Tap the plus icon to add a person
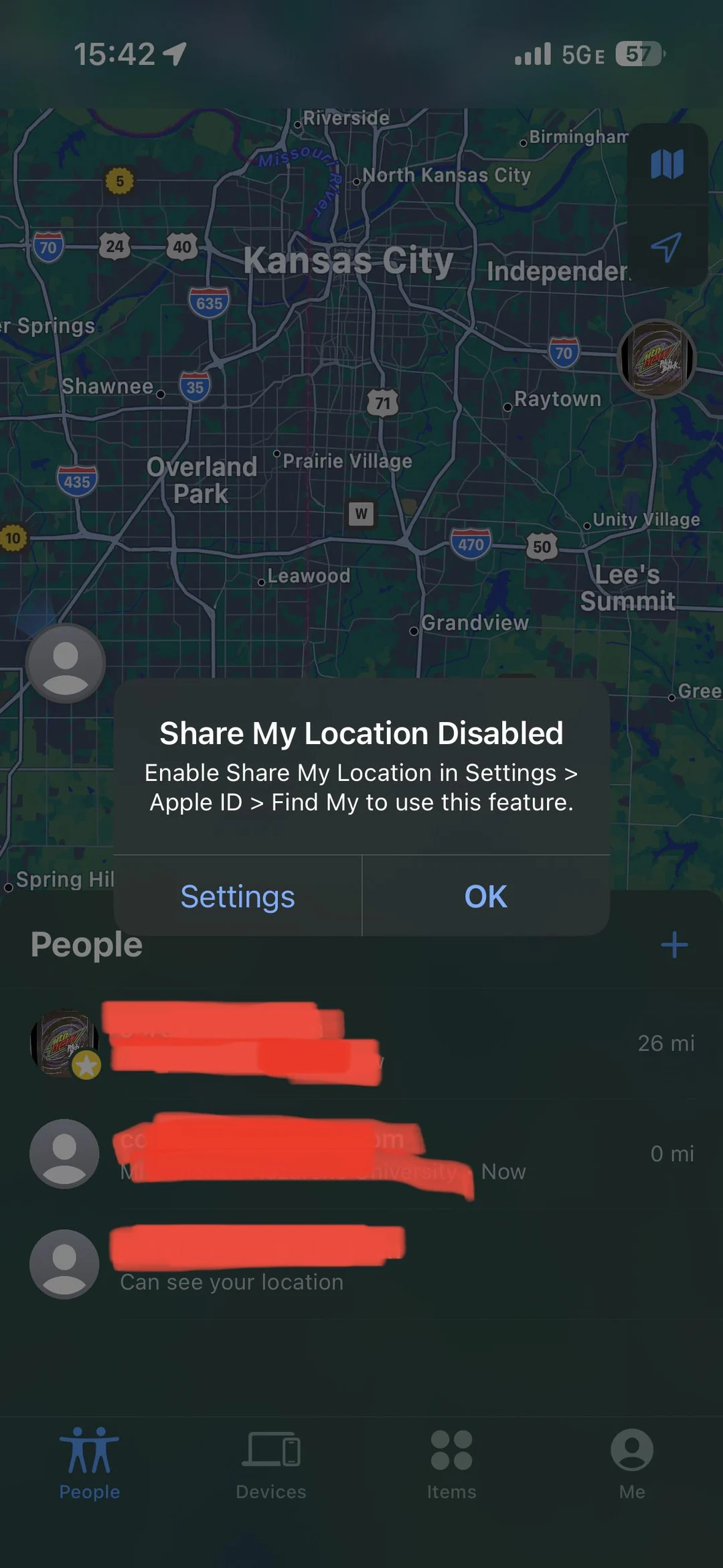 point(674,944)
